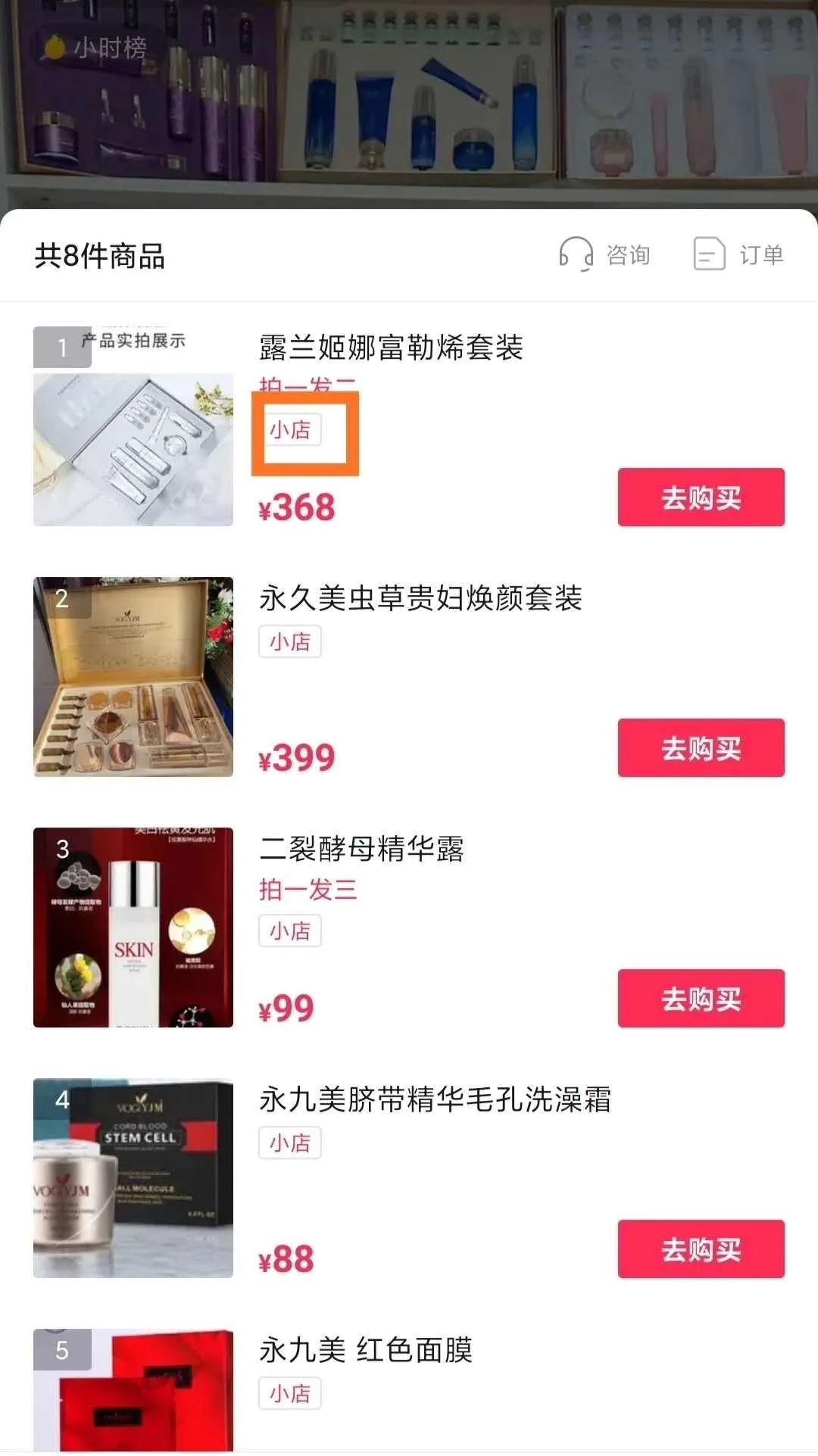
Task: Click the 小店 tag on 永九美脐带精华毛孔洗澡霜
Action: (290, 1145)
